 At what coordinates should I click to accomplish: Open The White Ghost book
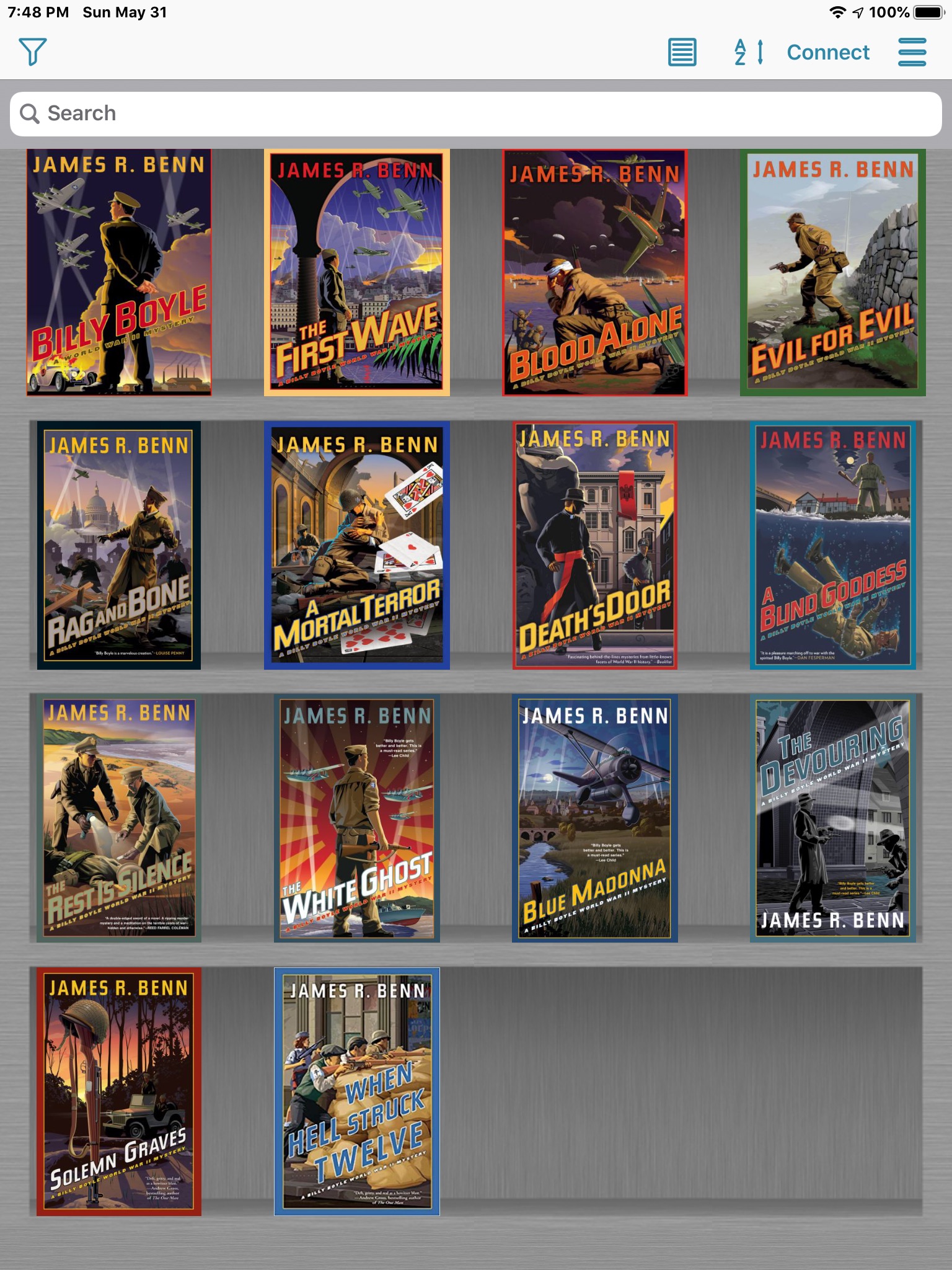pyautogui.click(x=357, y=818)
